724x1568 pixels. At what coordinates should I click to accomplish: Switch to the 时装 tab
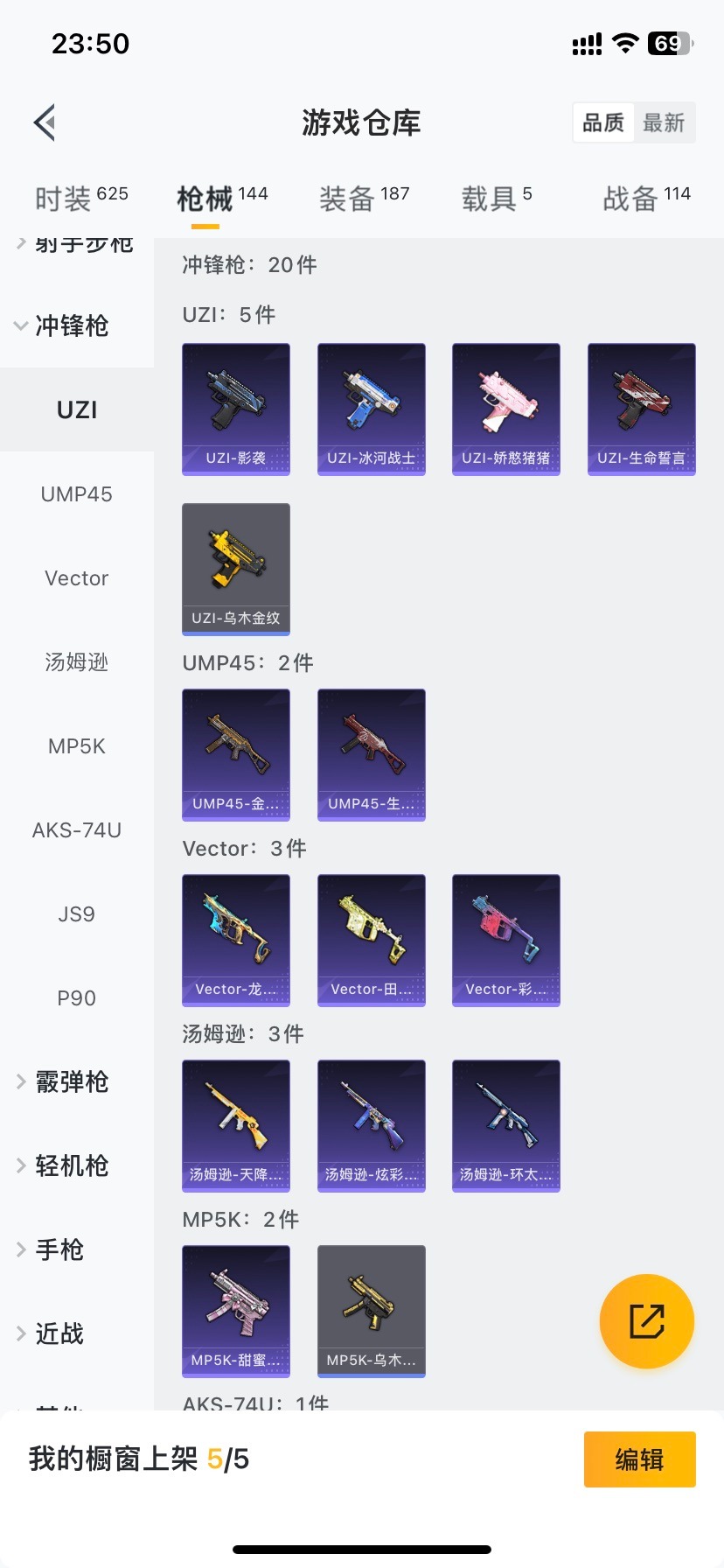click(80, 199)
